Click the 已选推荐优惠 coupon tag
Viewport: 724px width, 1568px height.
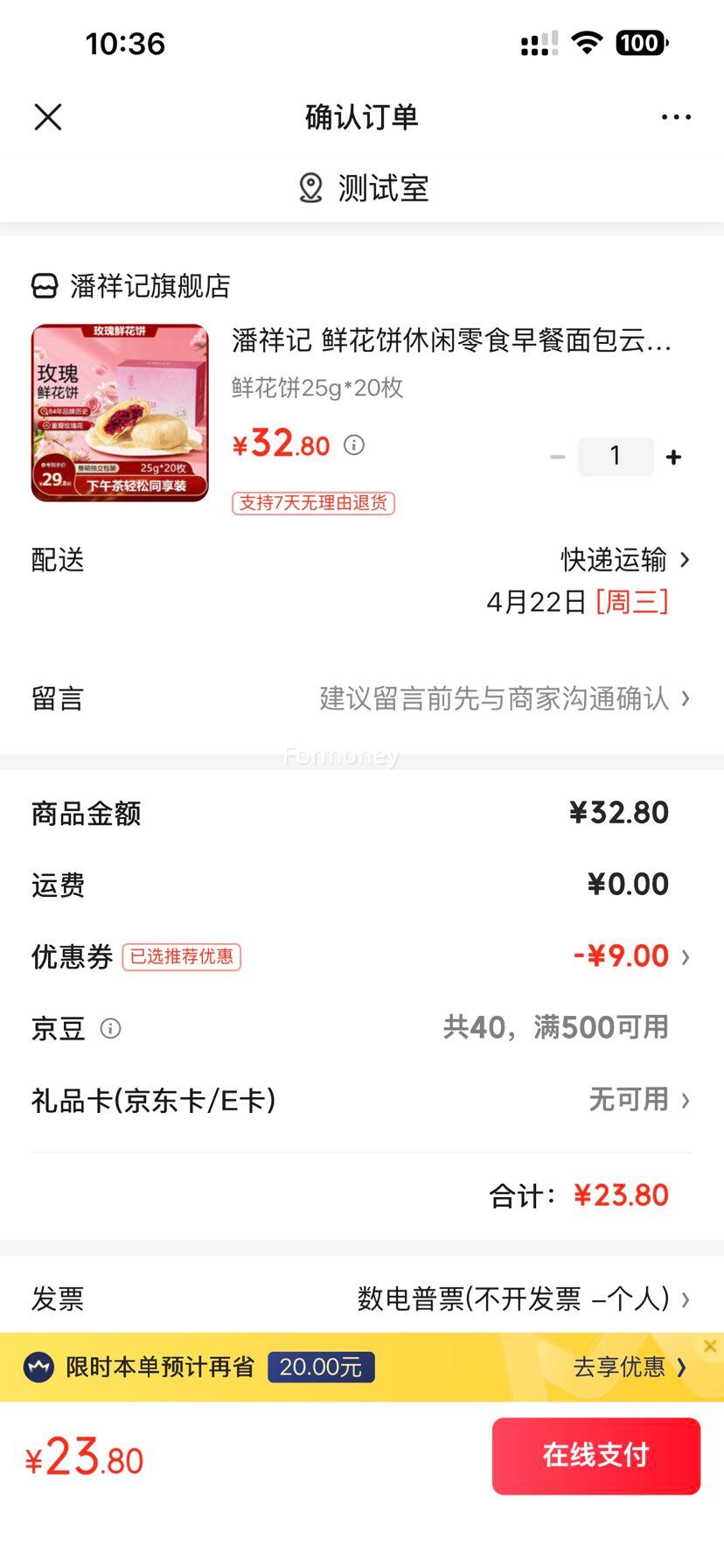pos(182,957)
